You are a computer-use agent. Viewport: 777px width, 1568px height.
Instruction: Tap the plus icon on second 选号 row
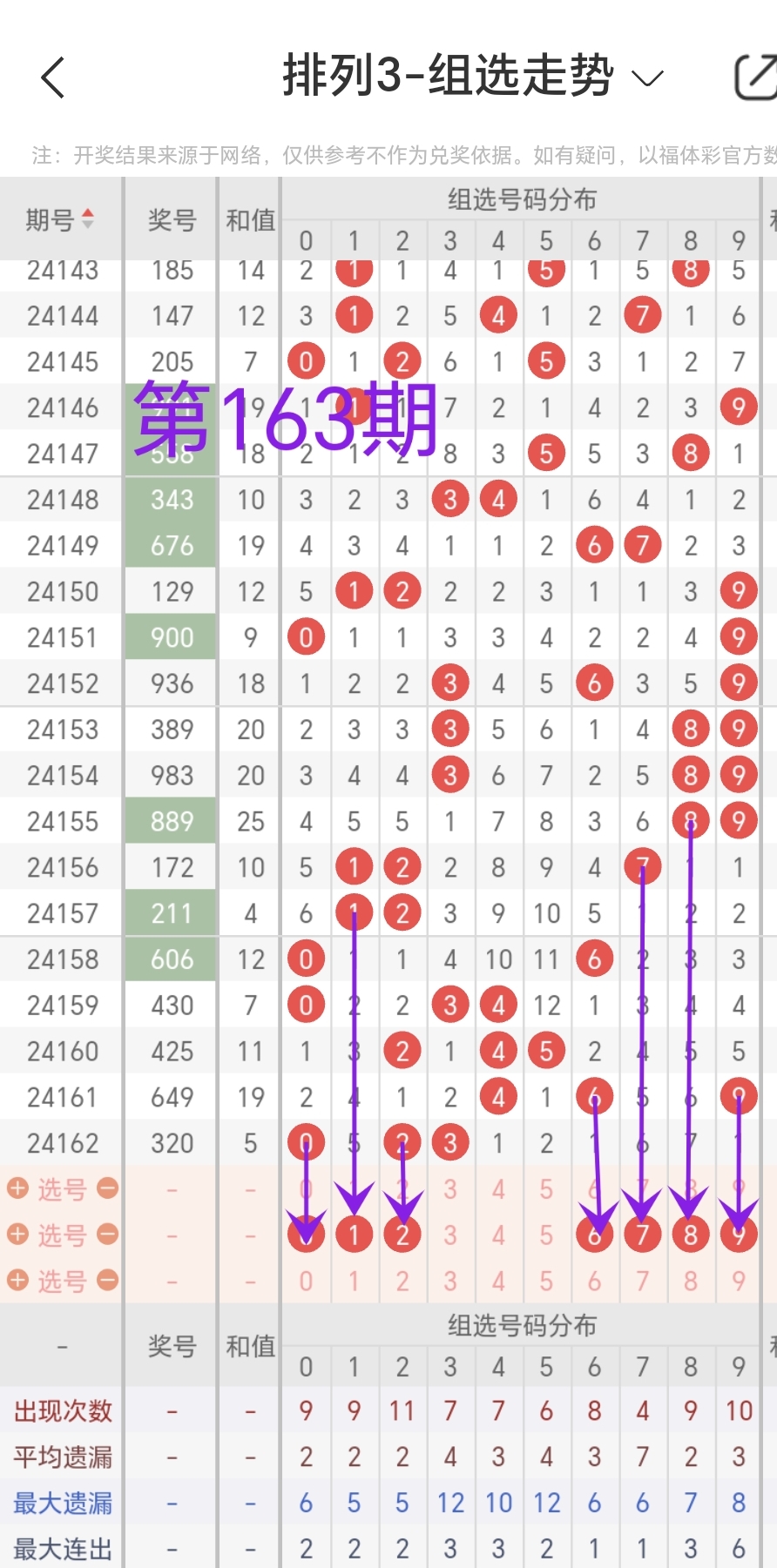(19, 1234)
